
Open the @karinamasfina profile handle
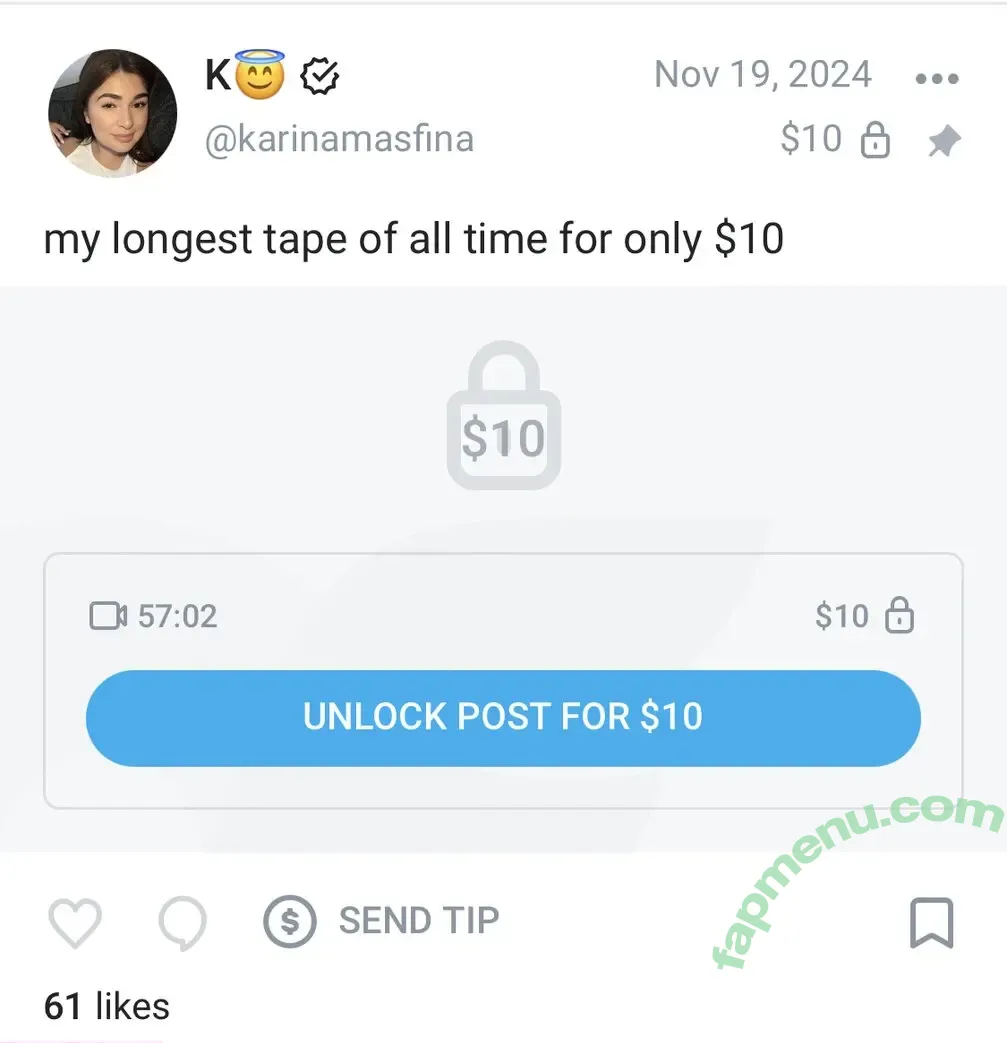(339, 138)
